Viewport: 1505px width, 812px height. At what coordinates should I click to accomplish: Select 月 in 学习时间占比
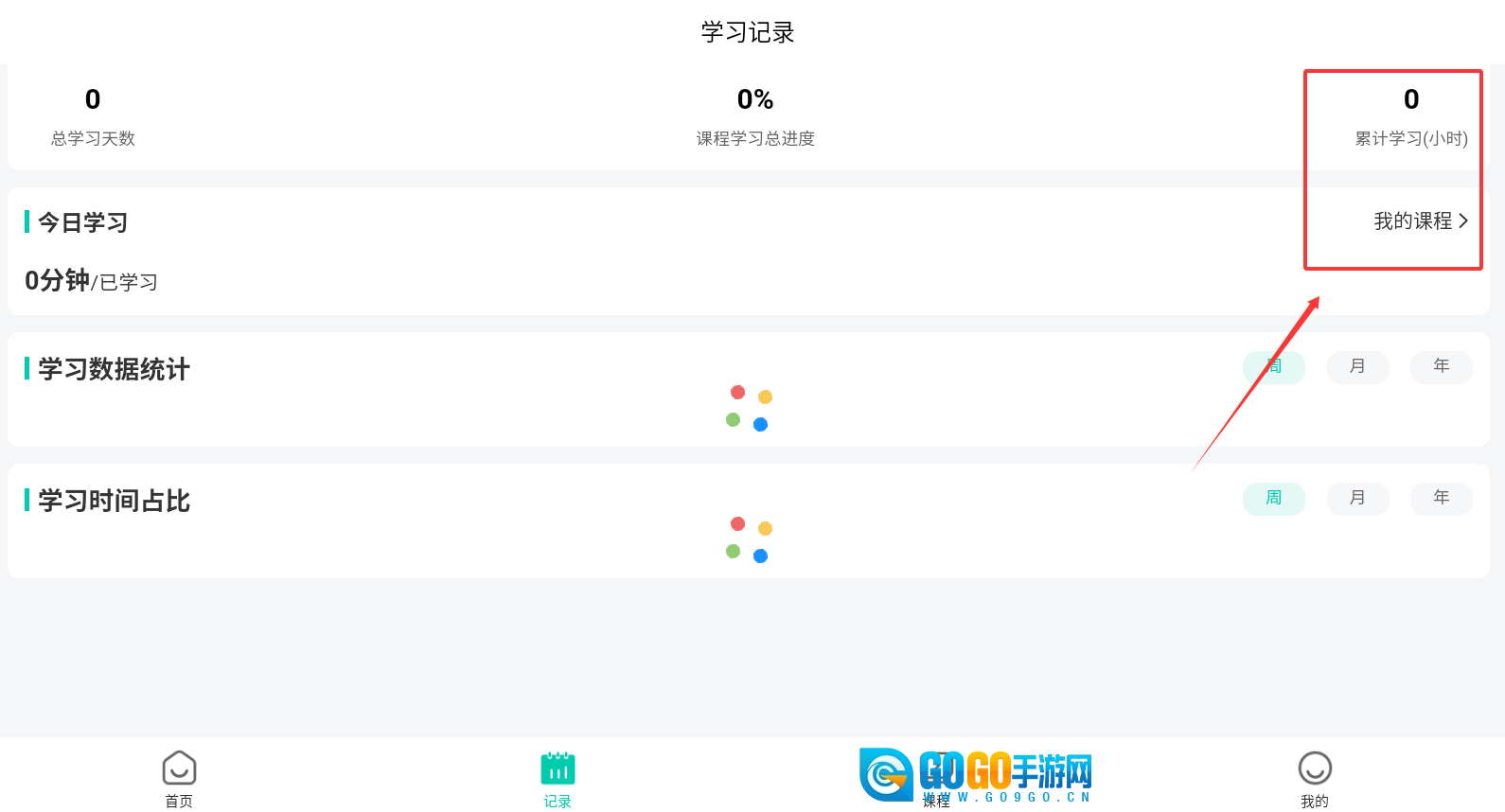[x=1357, y=499]
